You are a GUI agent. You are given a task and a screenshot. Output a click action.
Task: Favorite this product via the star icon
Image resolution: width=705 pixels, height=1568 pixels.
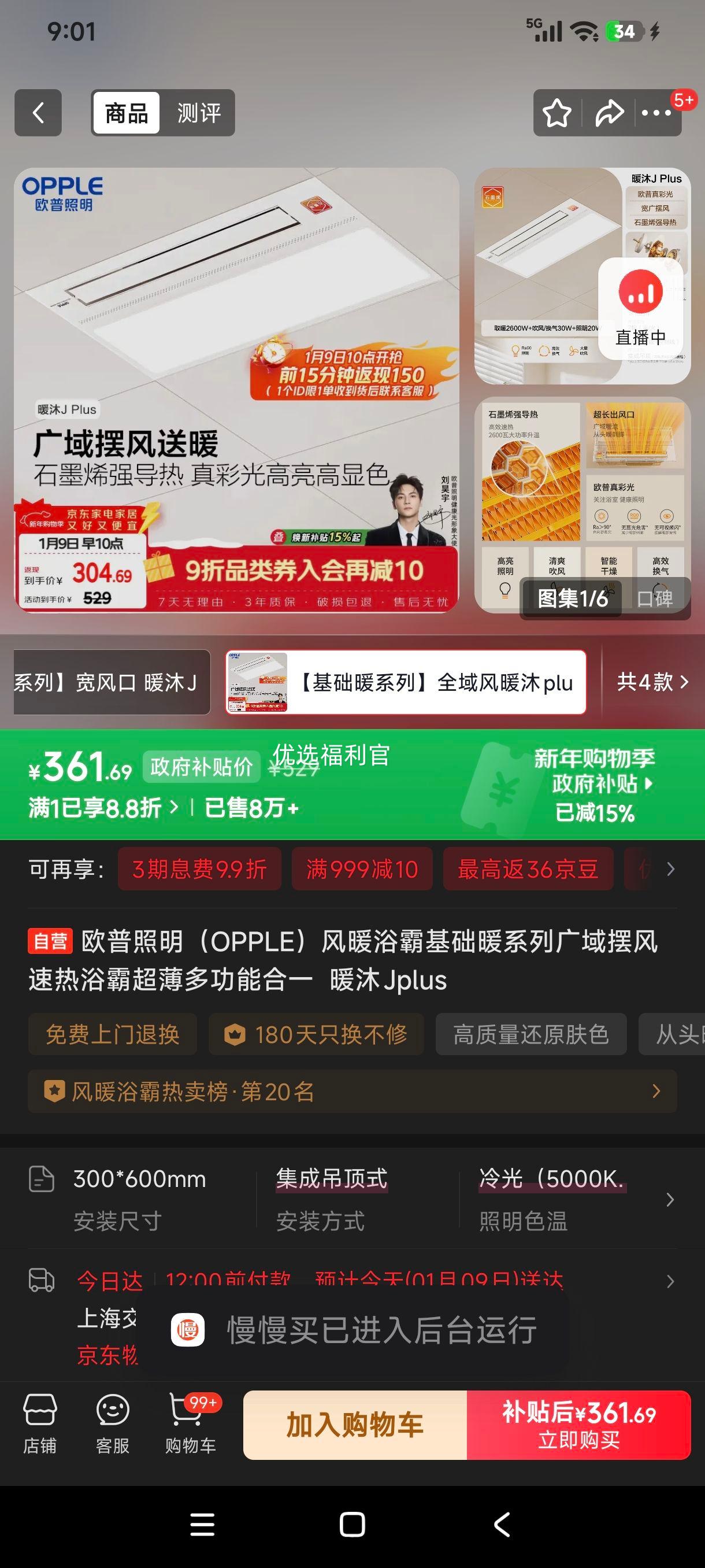coord(557,113)
